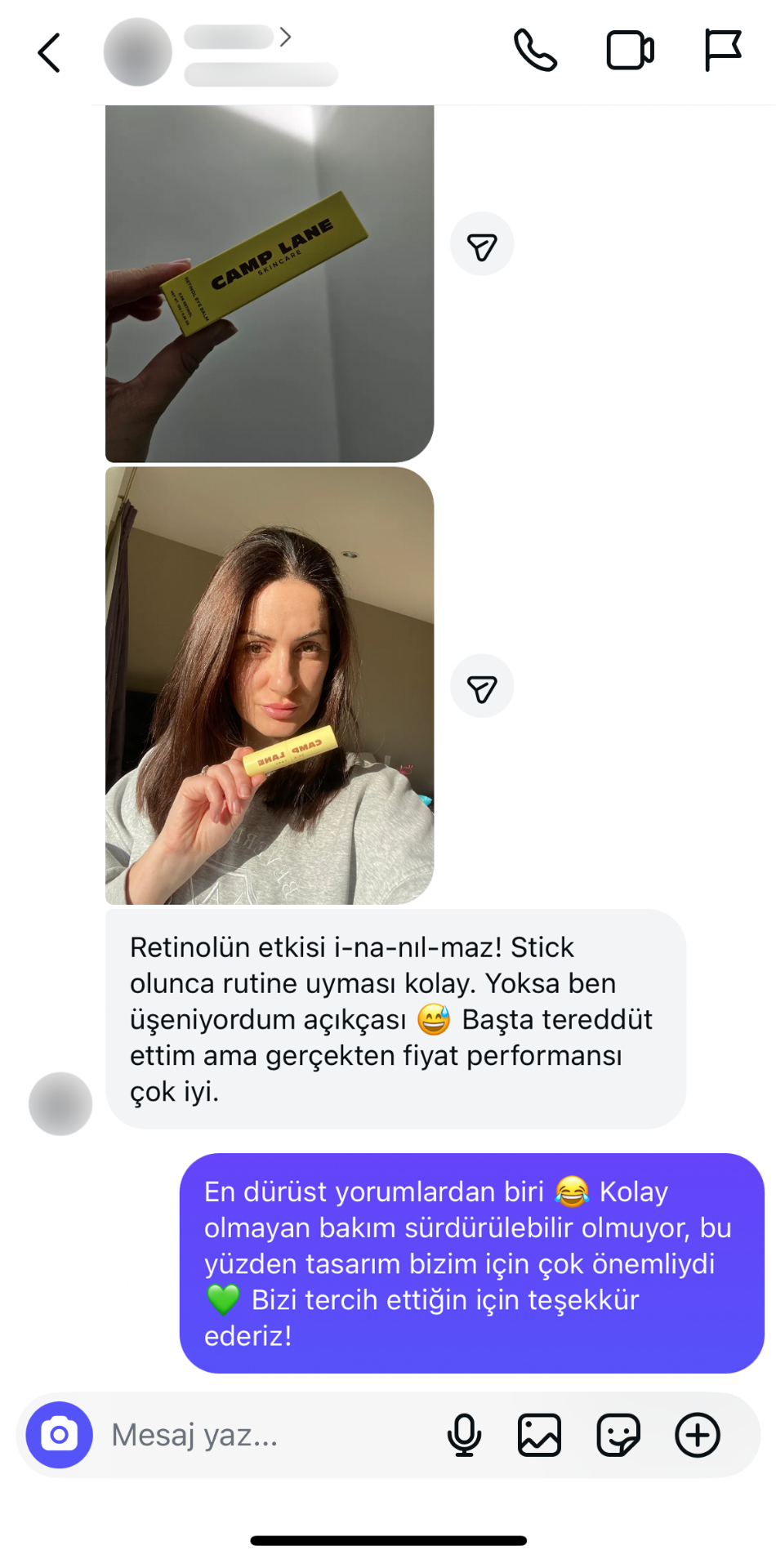
Task: Go back to the message list
Action: (x=50, y=53)
